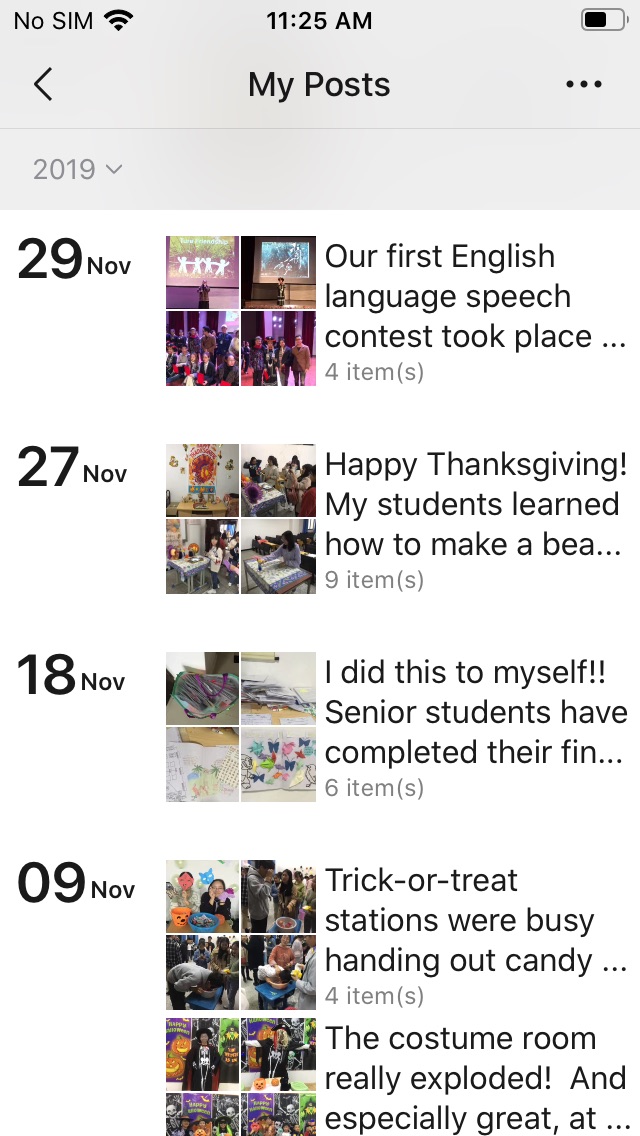The width and height of the screenshot is (640, 1136).
Task: Expand the 2019 year dropdown
Action: point(77,169)
